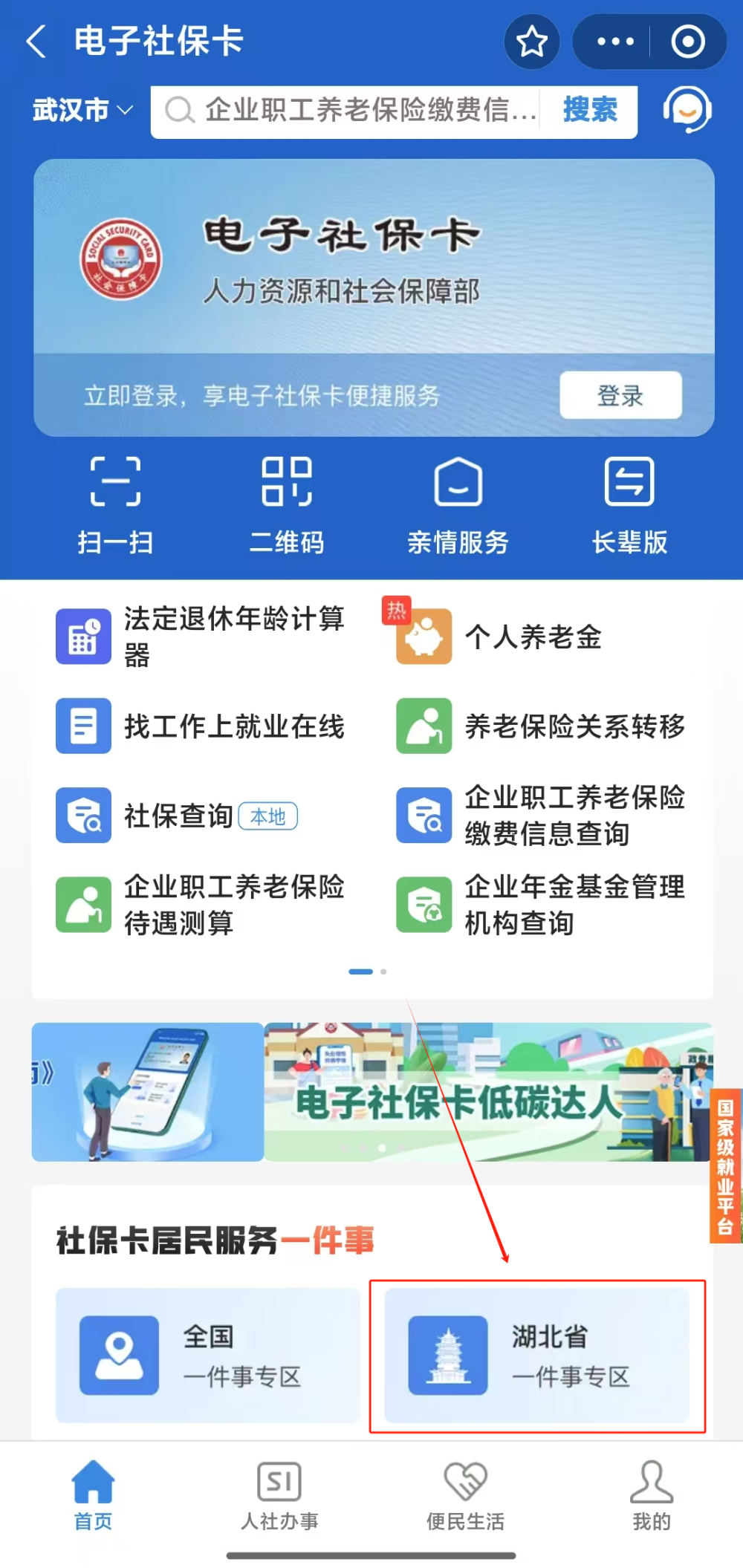Viewport: 743px width, 1568px height.
Task: Select the second carousel page indicator dot
Action: click(x=383, y=972)
